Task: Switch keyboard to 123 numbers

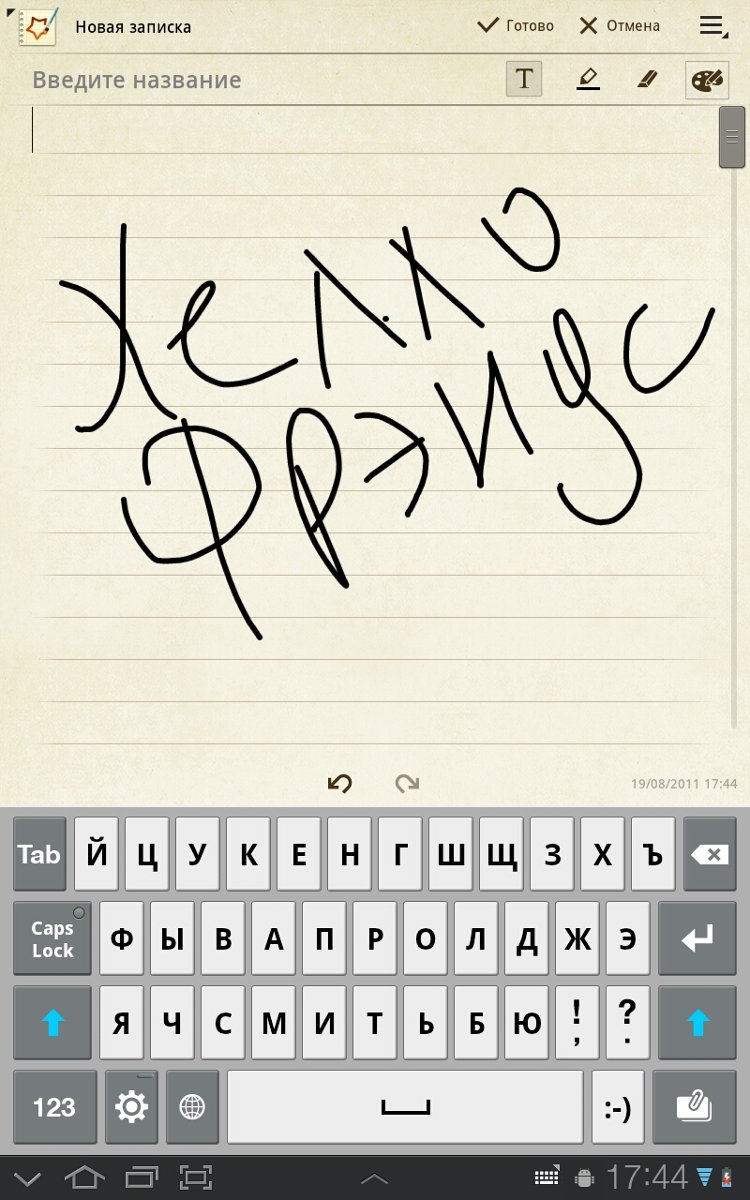Action: [55, 1107]
